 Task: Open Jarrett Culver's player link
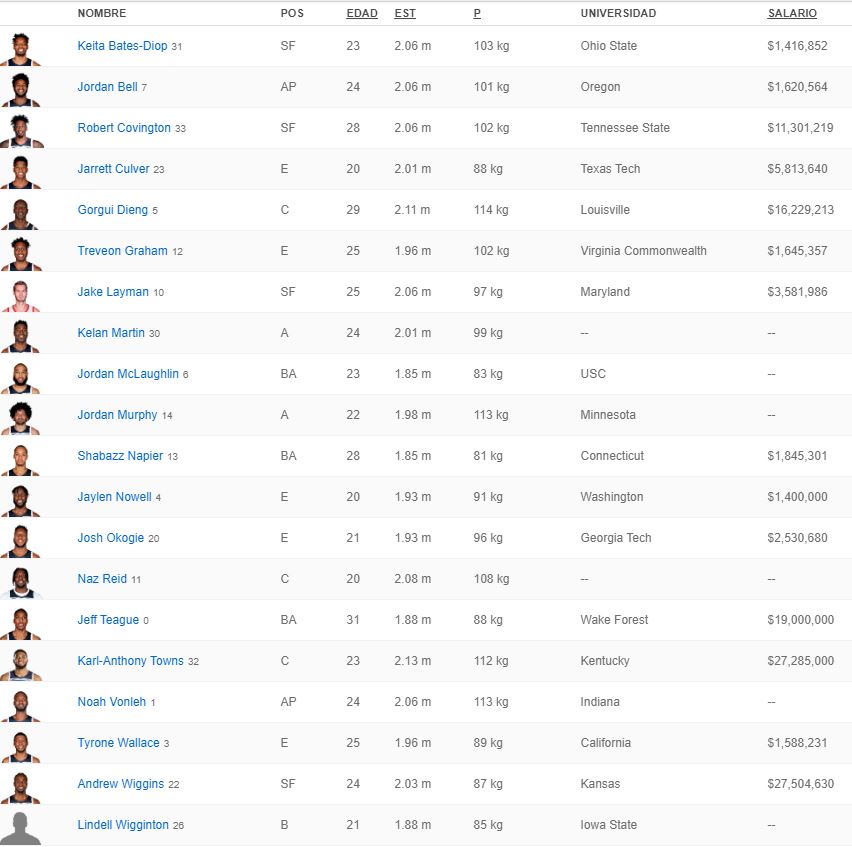tap(113, 169)
